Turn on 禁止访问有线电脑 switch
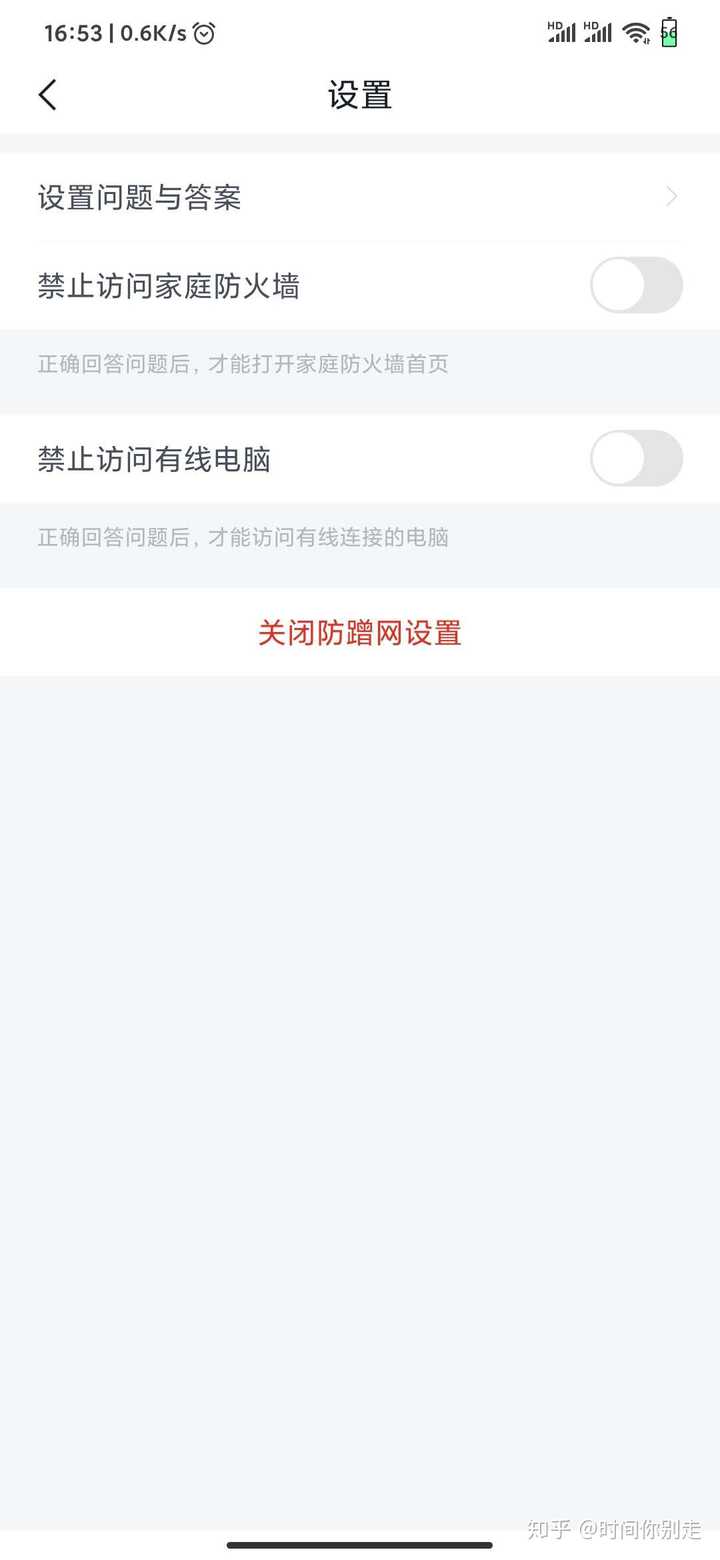Viewport: 720px width, 1560px height. (636, 459)
